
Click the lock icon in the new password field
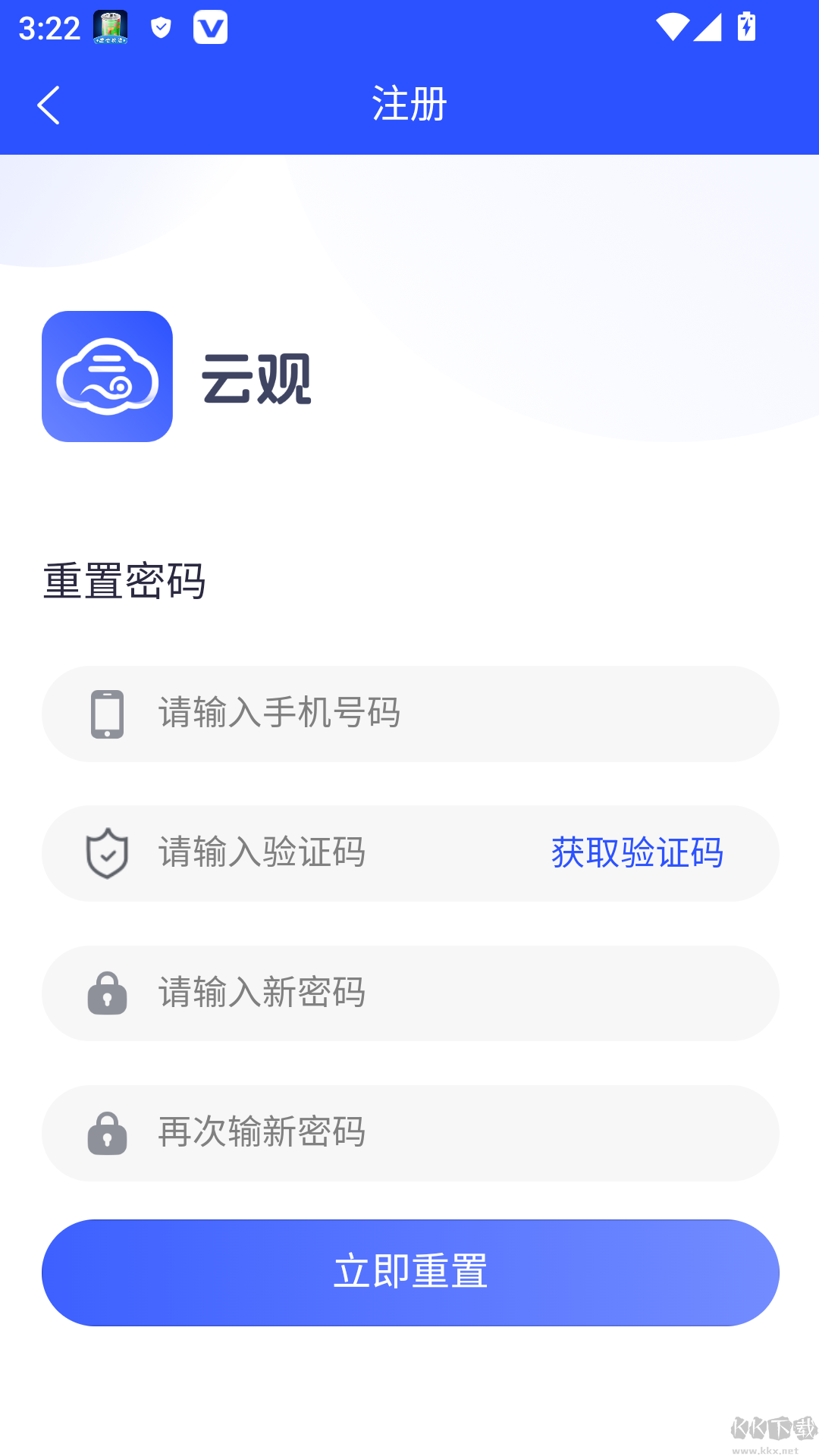(108, 993)
